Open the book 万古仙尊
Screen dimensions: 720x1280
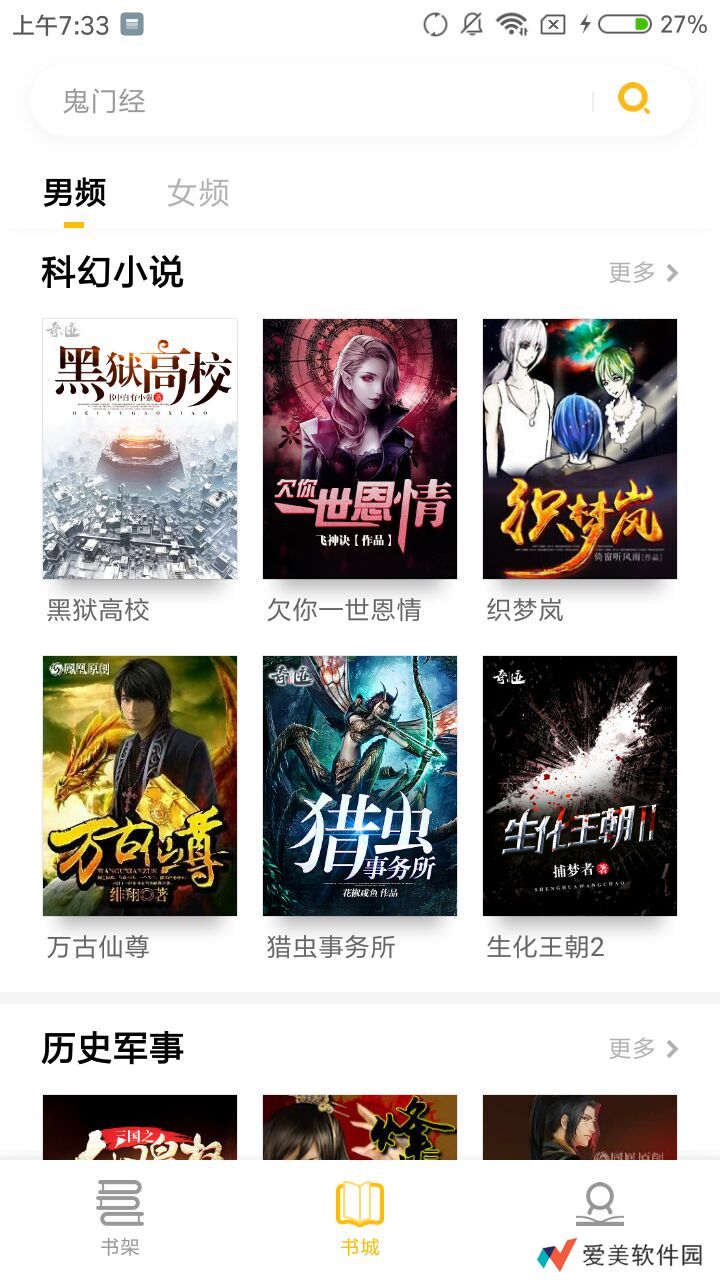tap(140, 786)
